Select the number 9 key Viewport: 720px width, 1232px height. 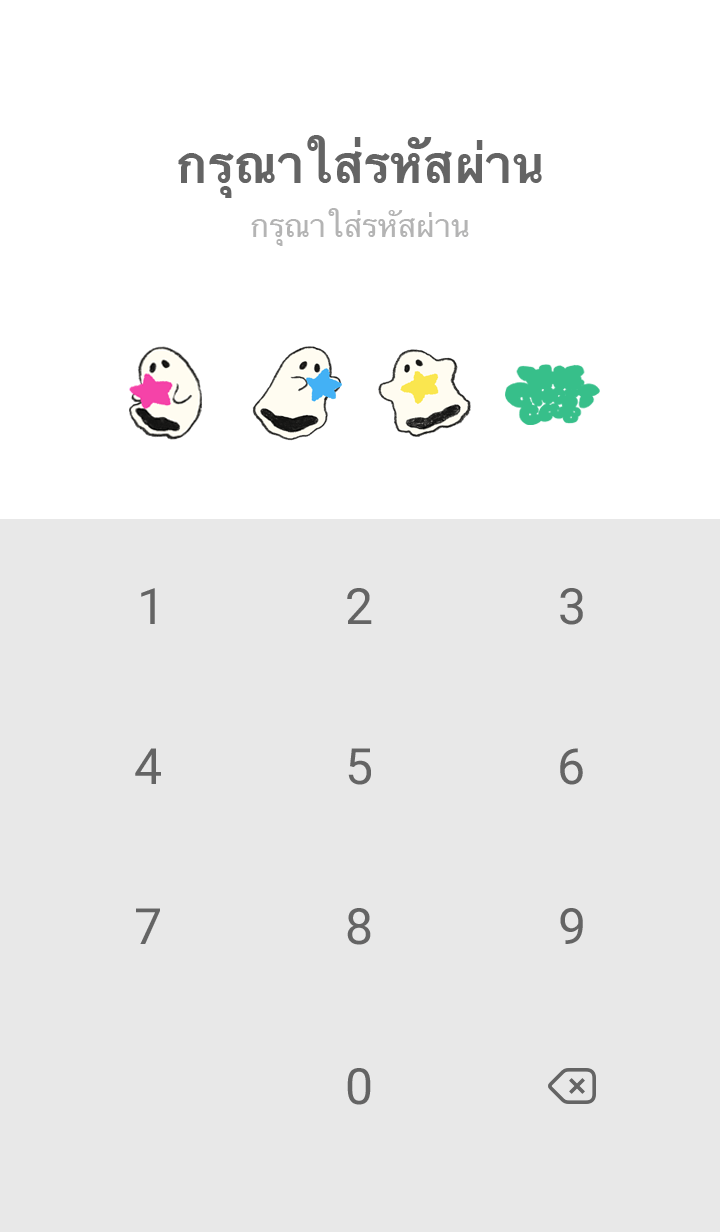571,927
